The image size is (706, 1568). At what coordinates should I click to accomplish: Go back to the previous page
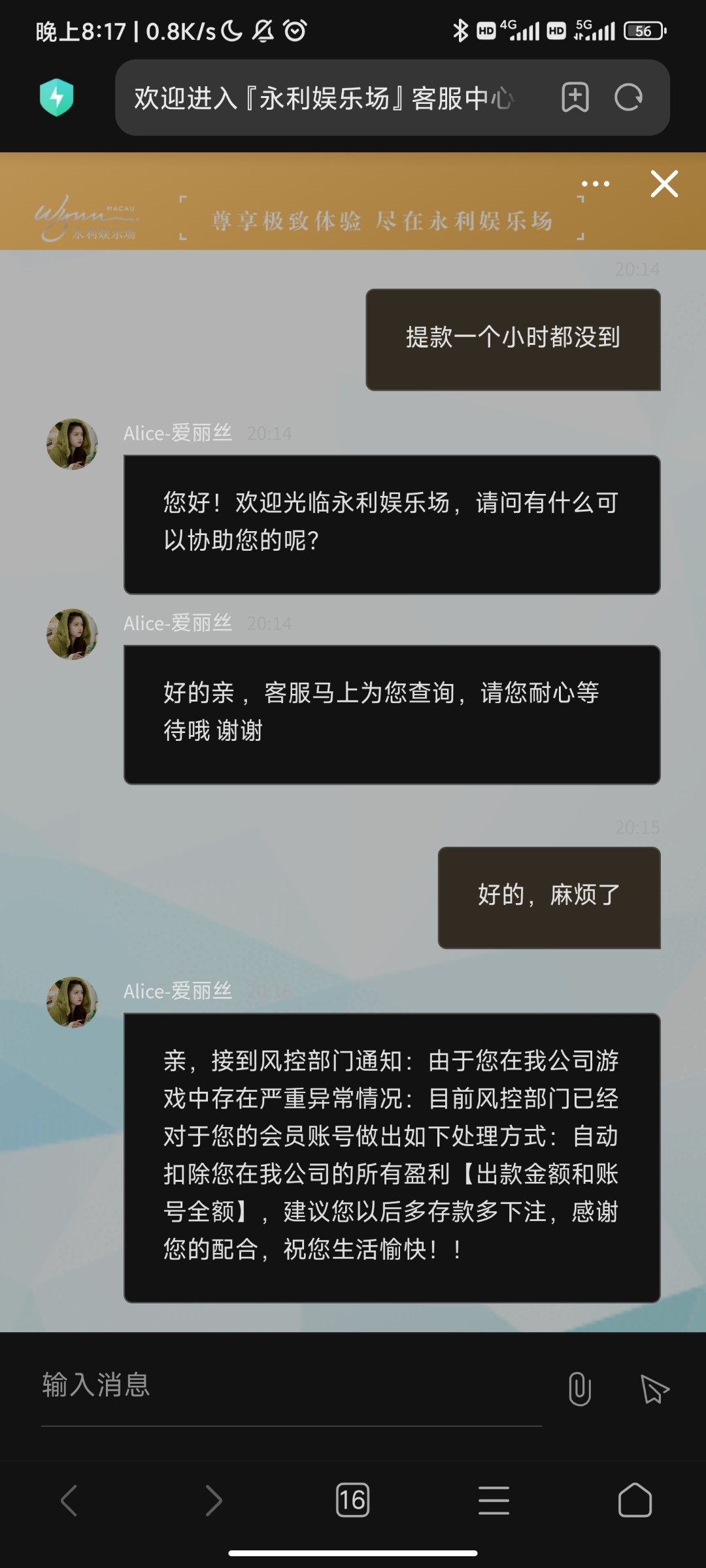(69, 1500)
